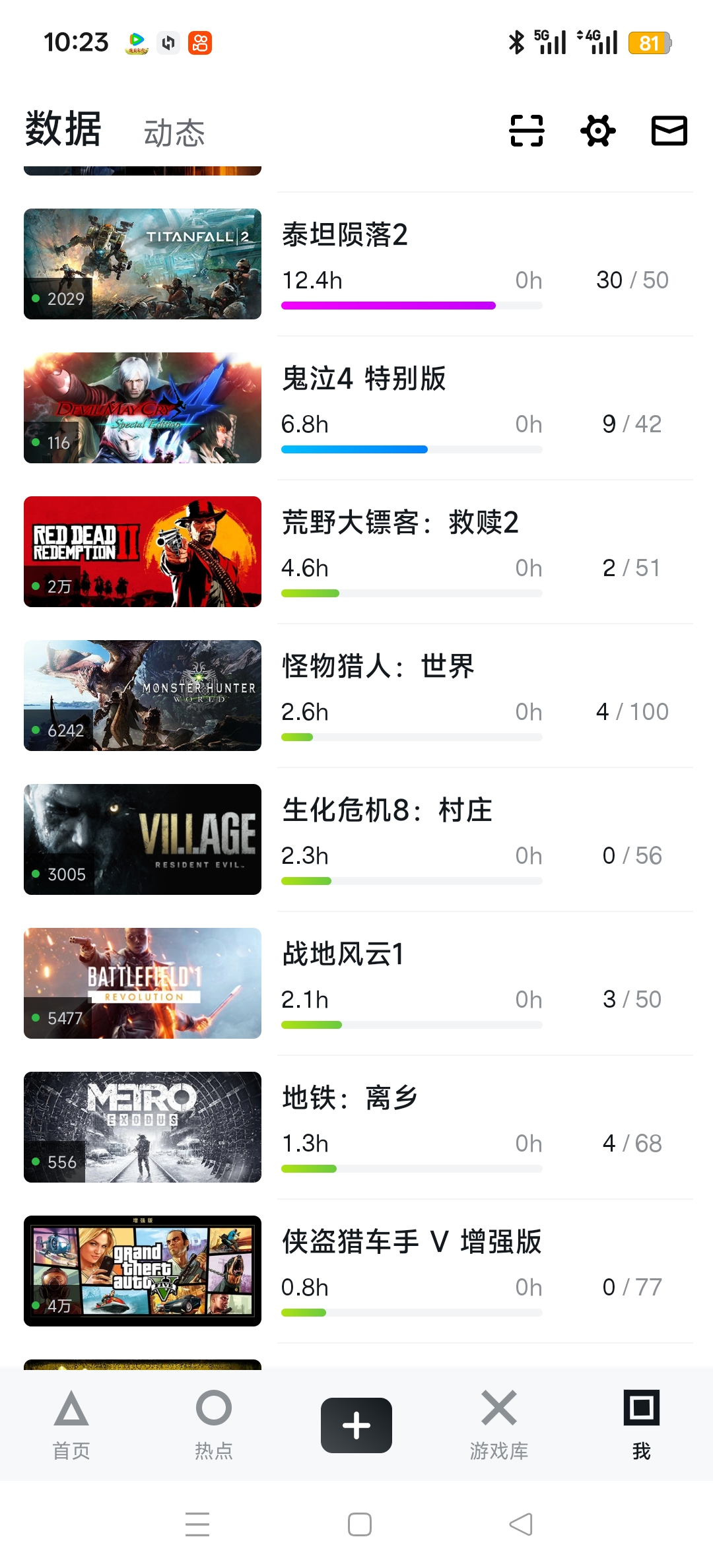Select the 我 tab
This screenshot has width=713, height=1568.
pyautogui.click(x=641, y=1425)
